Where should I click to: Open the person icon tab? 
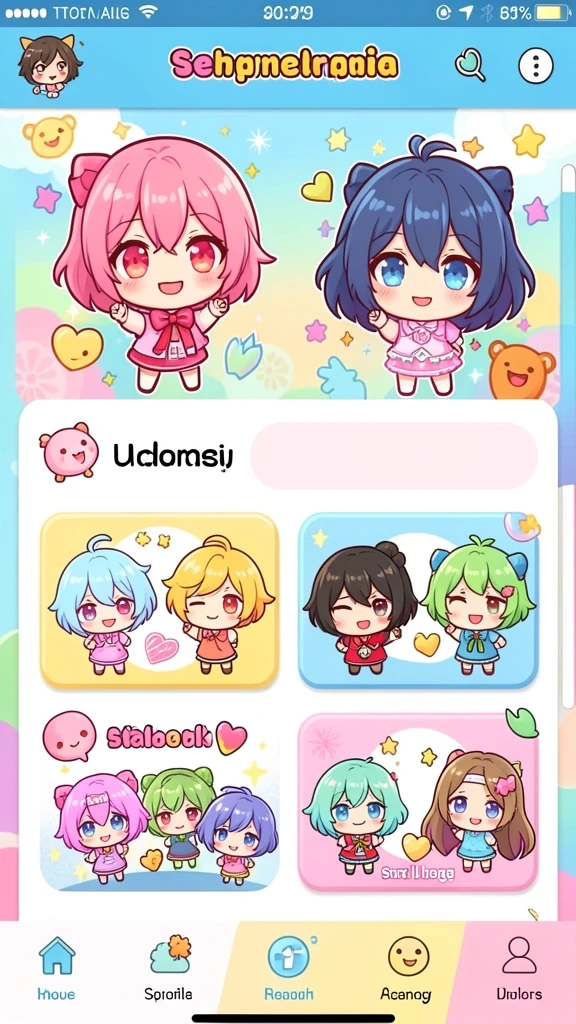coord(519,970)
